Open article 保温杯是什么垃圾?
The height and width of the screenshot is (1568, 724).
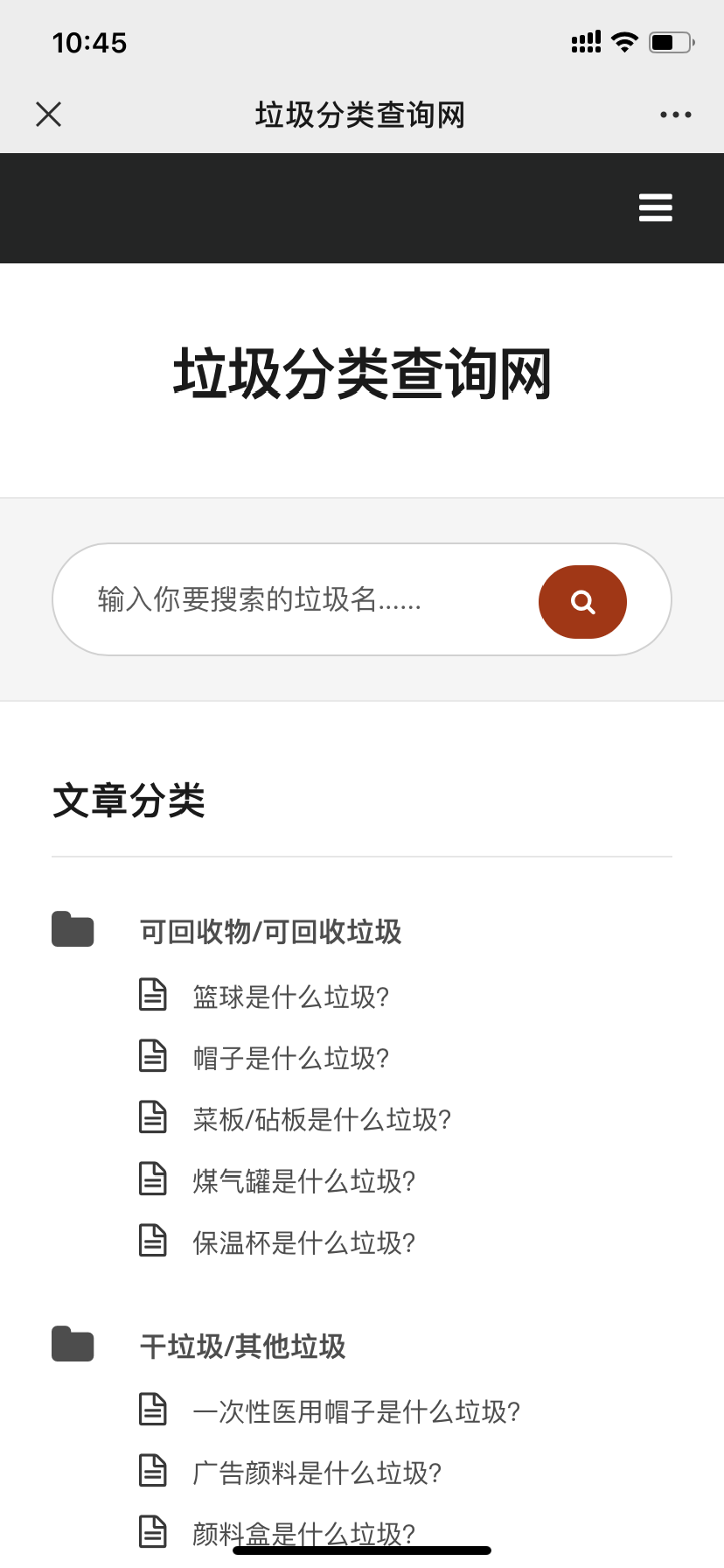pos(304,1242)
